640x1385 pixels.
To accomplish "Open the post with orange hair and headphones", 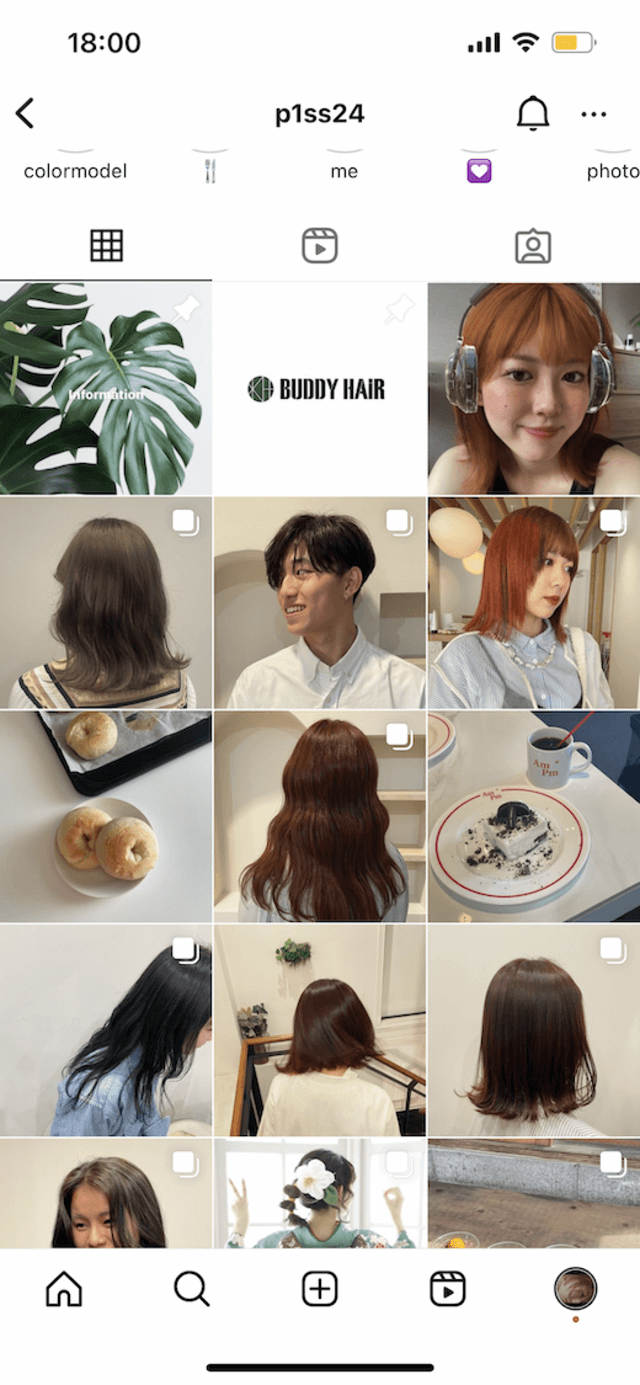I will click(x=534, y=389).
